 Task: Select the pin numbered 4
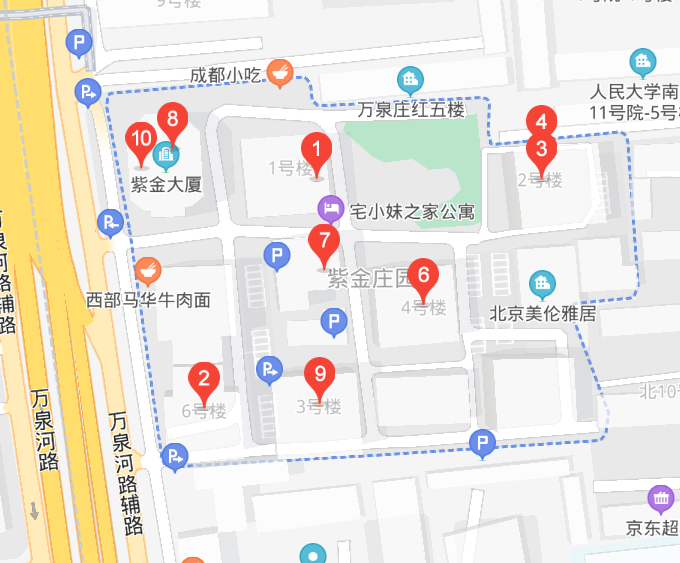tap(541, 119)
